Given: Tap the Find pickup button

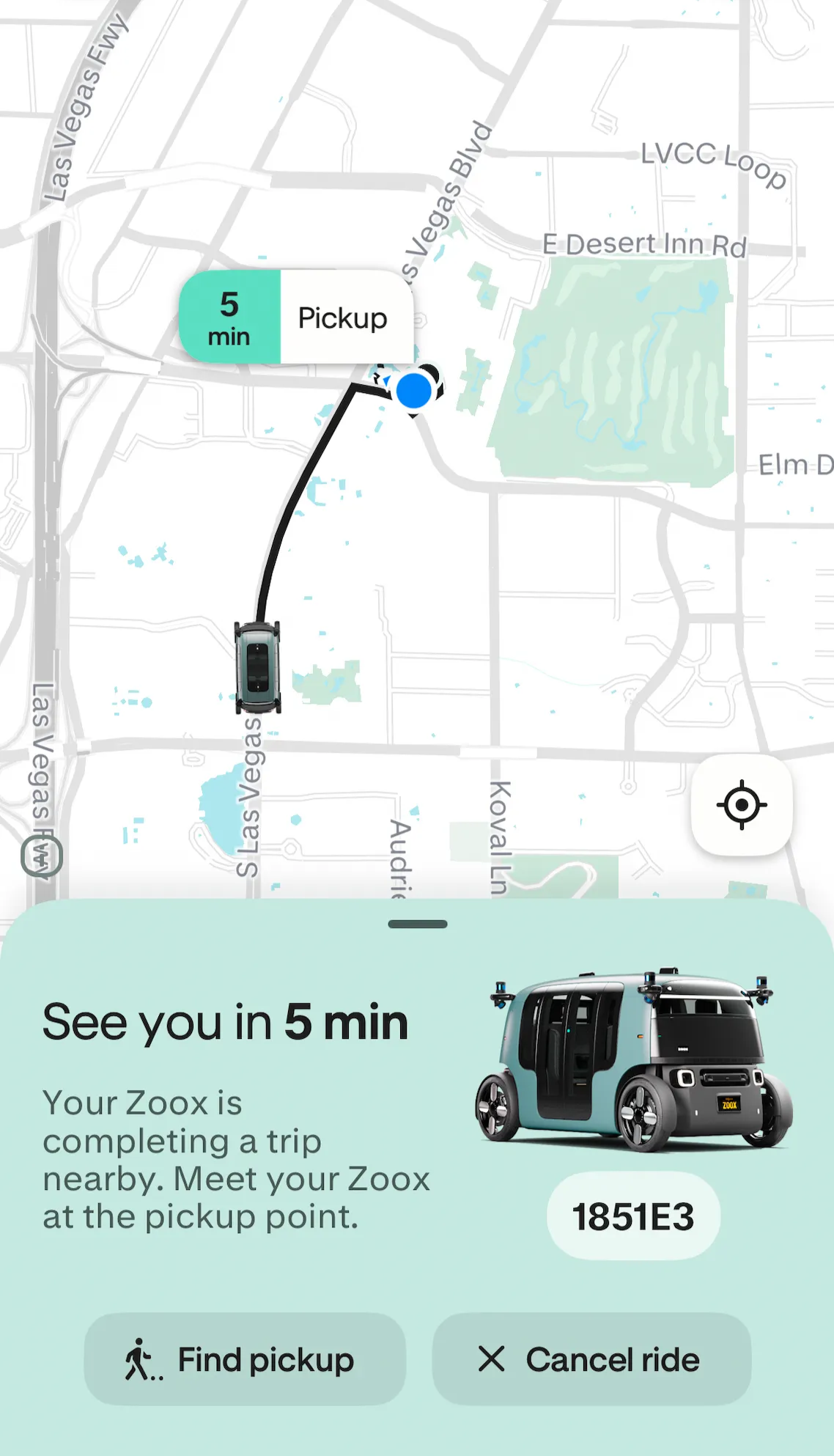Looking at the screenshot, I should click(x=245, y=1359).
